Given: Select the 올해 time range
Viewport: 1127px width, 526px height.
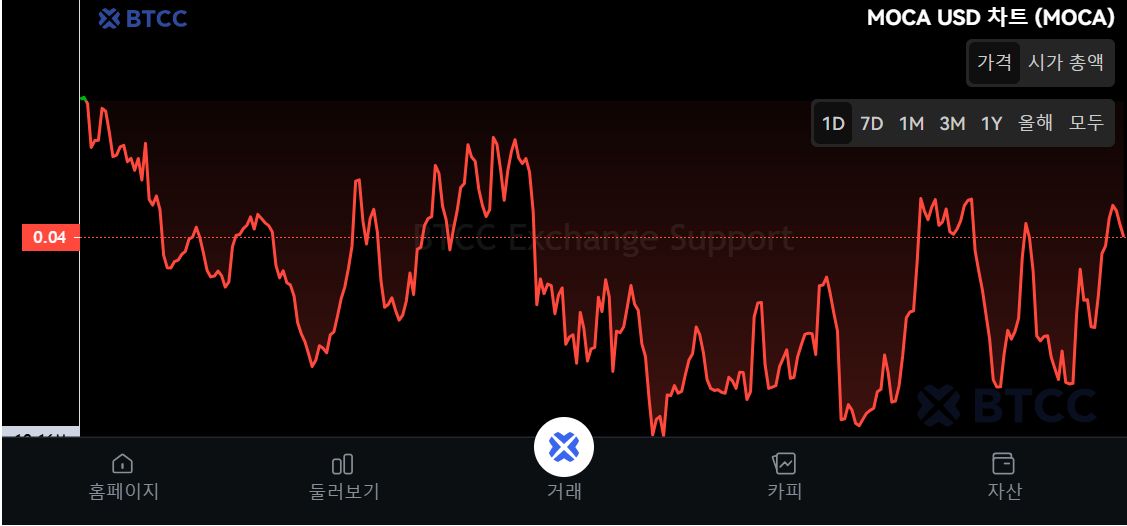Looking at the screenshot, I should click(1036, 124).
